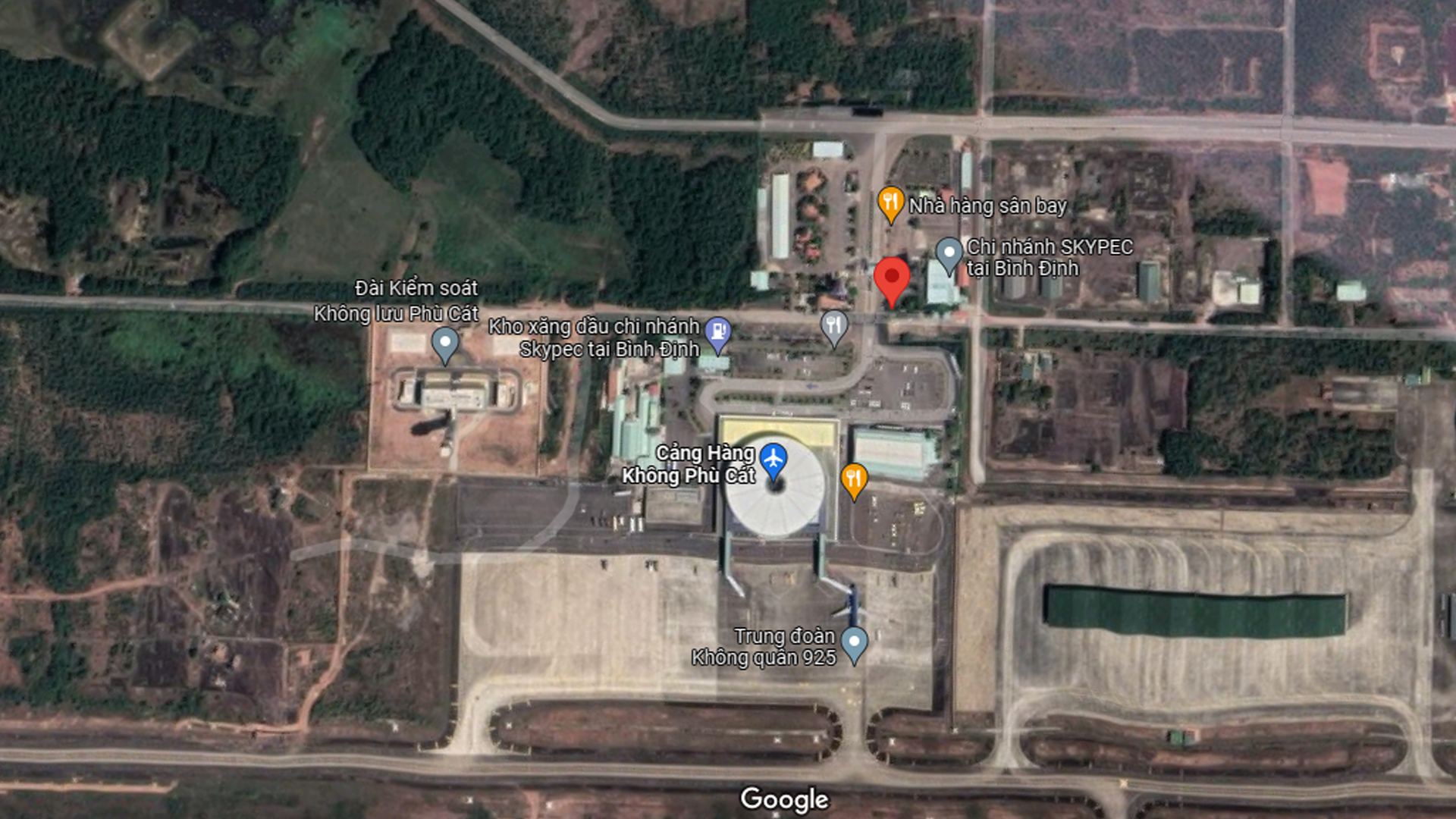The height and width of the screenshot is (819, 1456).
Task: Select the grey restaurant pin below the red marker
Action: point(834,327)
